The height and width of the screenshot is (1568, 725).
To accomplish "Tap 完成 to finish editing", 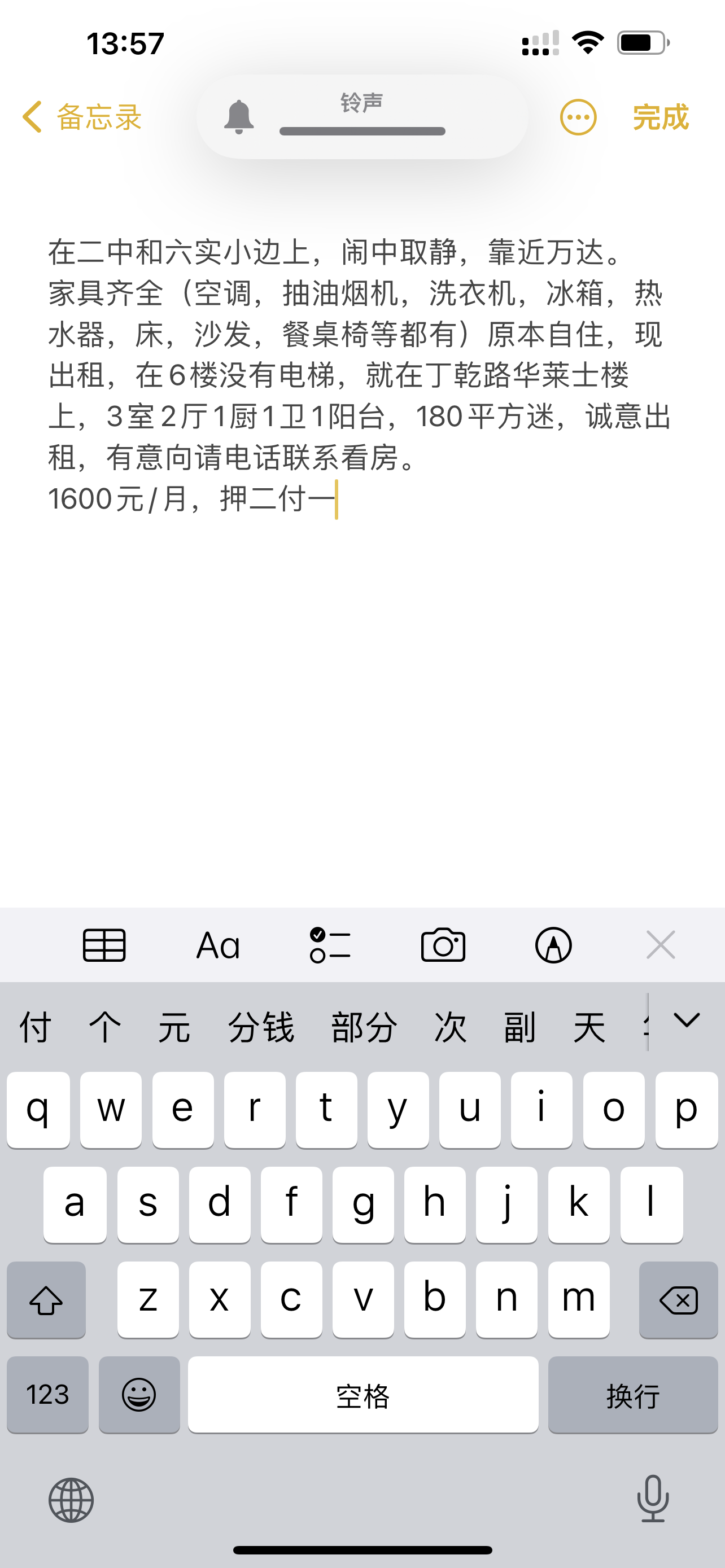I will coord(661,117).
